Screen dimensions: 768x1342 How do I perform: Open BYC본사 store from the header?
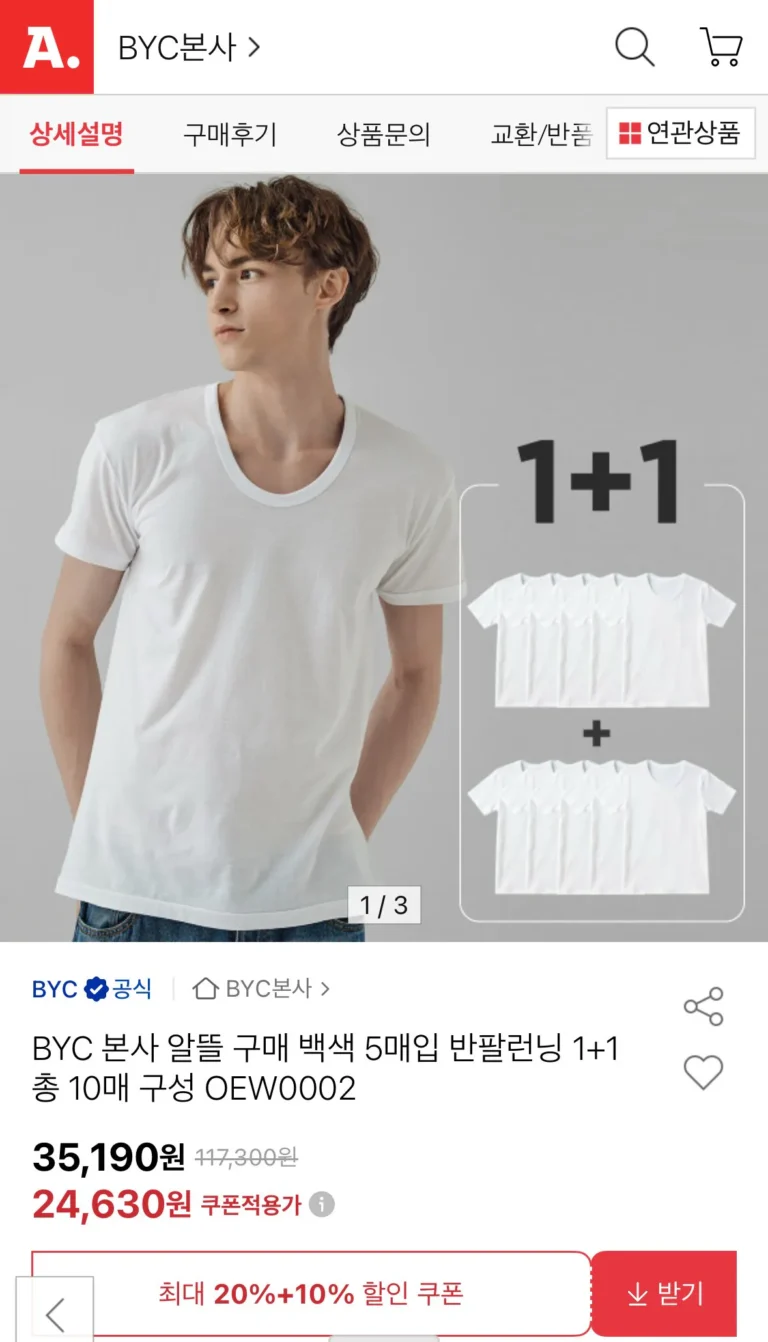click(x=188, y=47)
